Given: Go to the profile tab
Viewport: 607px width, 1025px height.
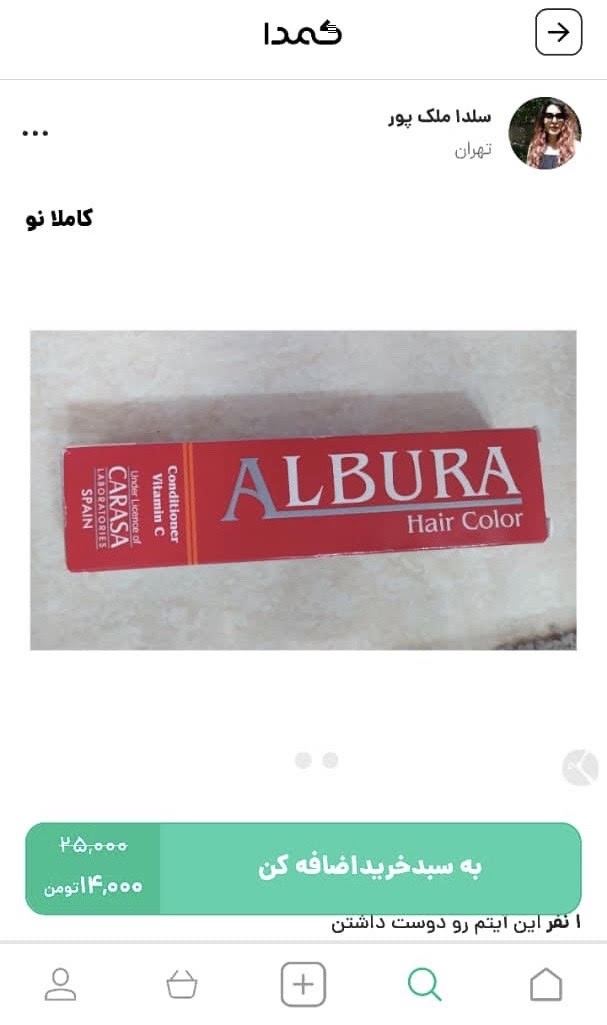Looking at the screenshot, I should pos(61,985).
